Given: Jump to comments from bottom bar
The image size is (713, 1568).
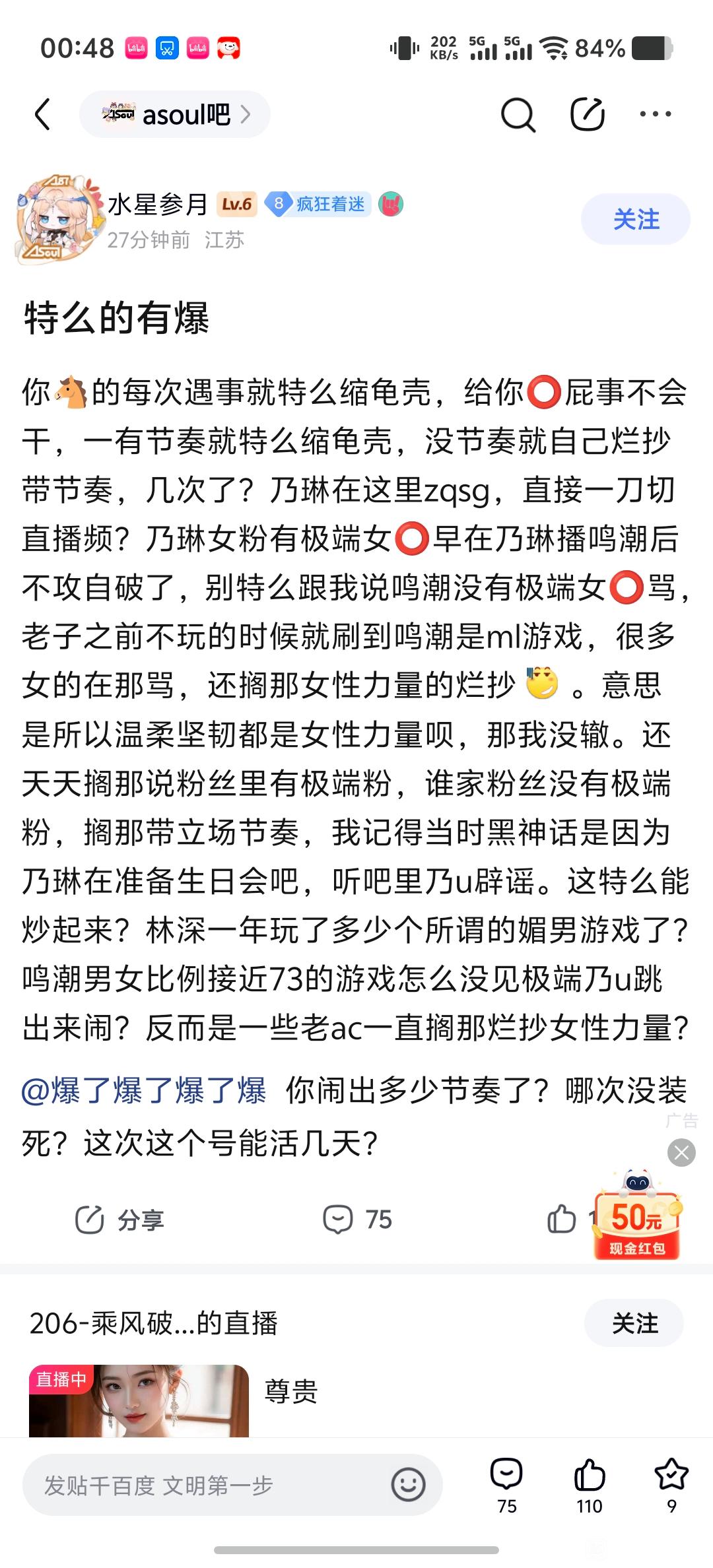Looking at the screenshot, I should coord(506,1486).
